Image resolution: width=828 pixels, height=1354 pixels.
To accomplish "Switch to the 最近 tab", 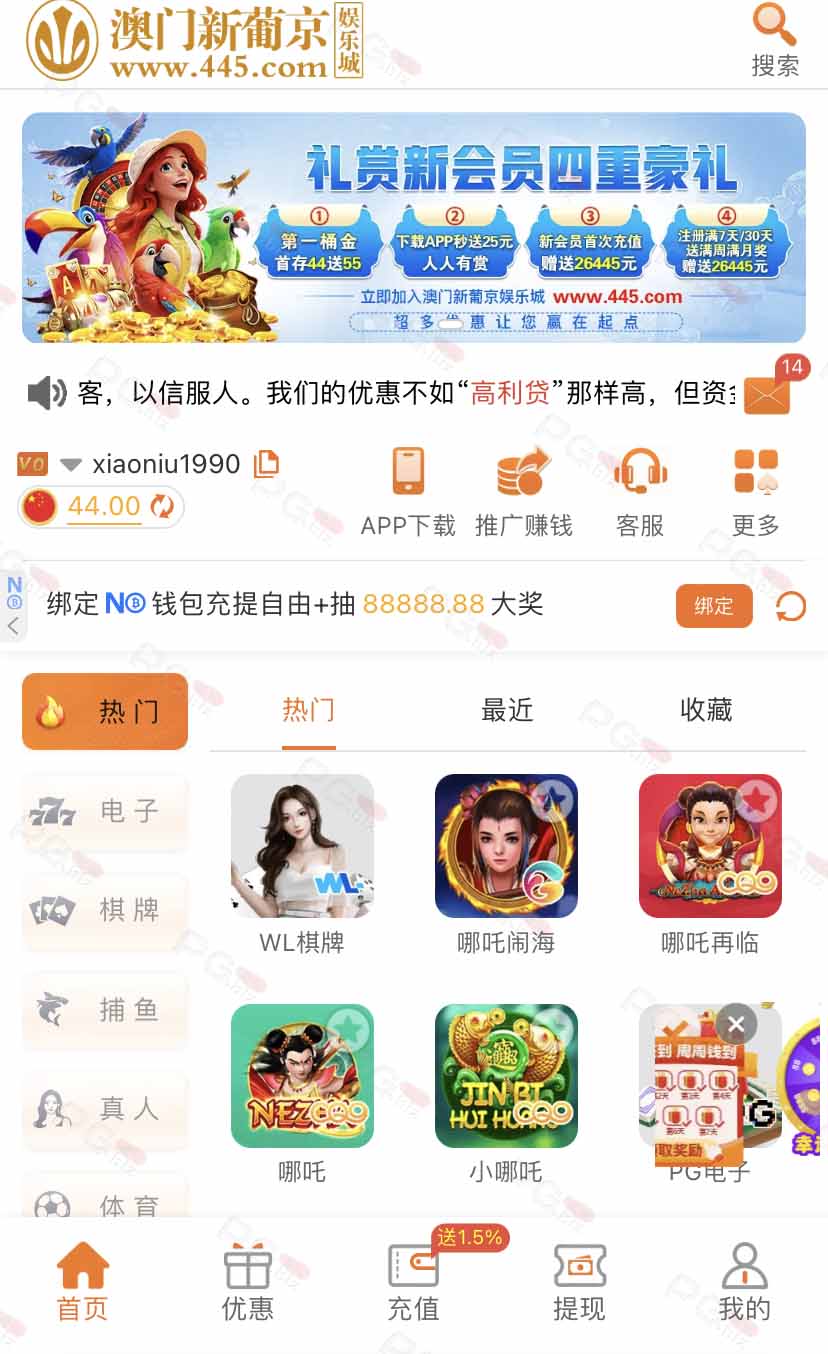I will (x=507, y=711).
